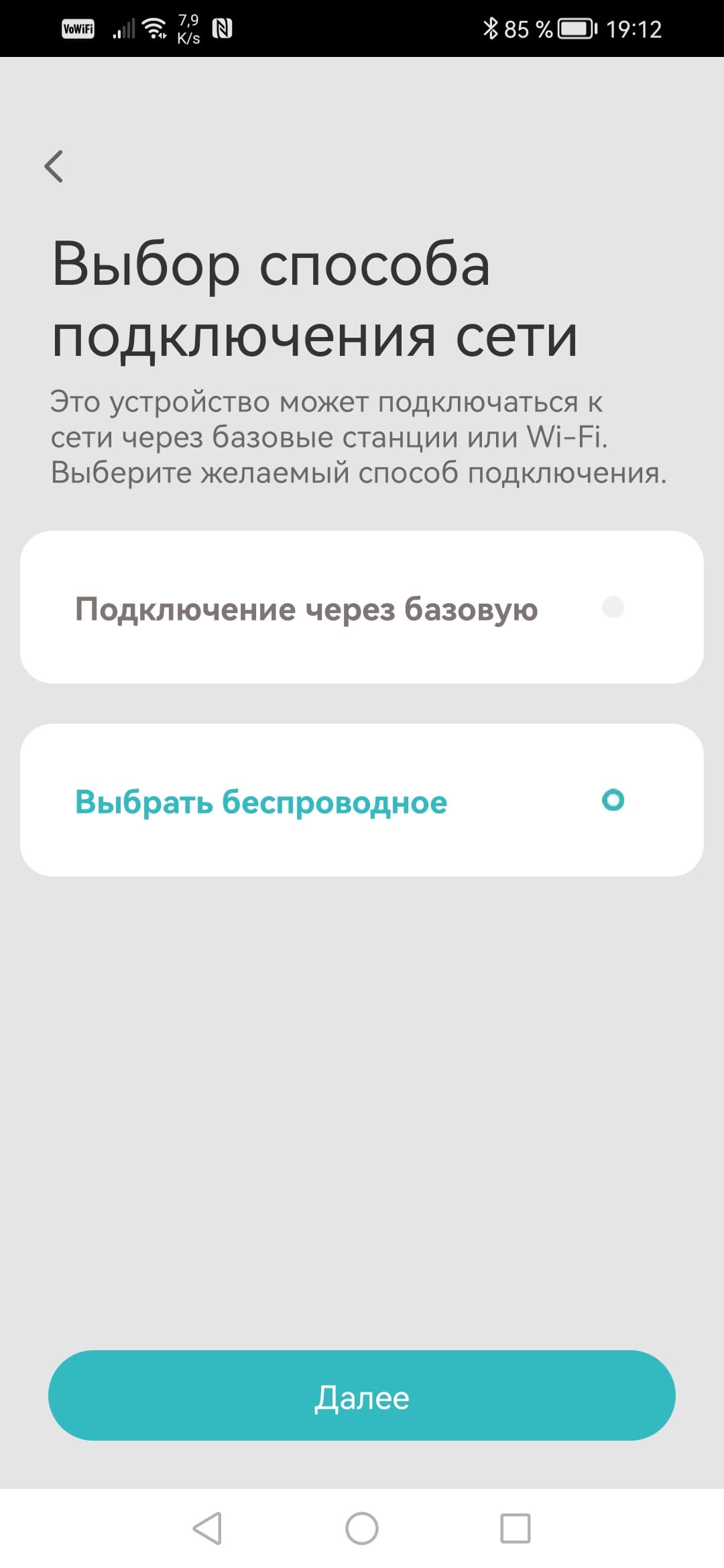
Task: Choose Выбрать беспроводное connection option
Action: coord(362,800)
